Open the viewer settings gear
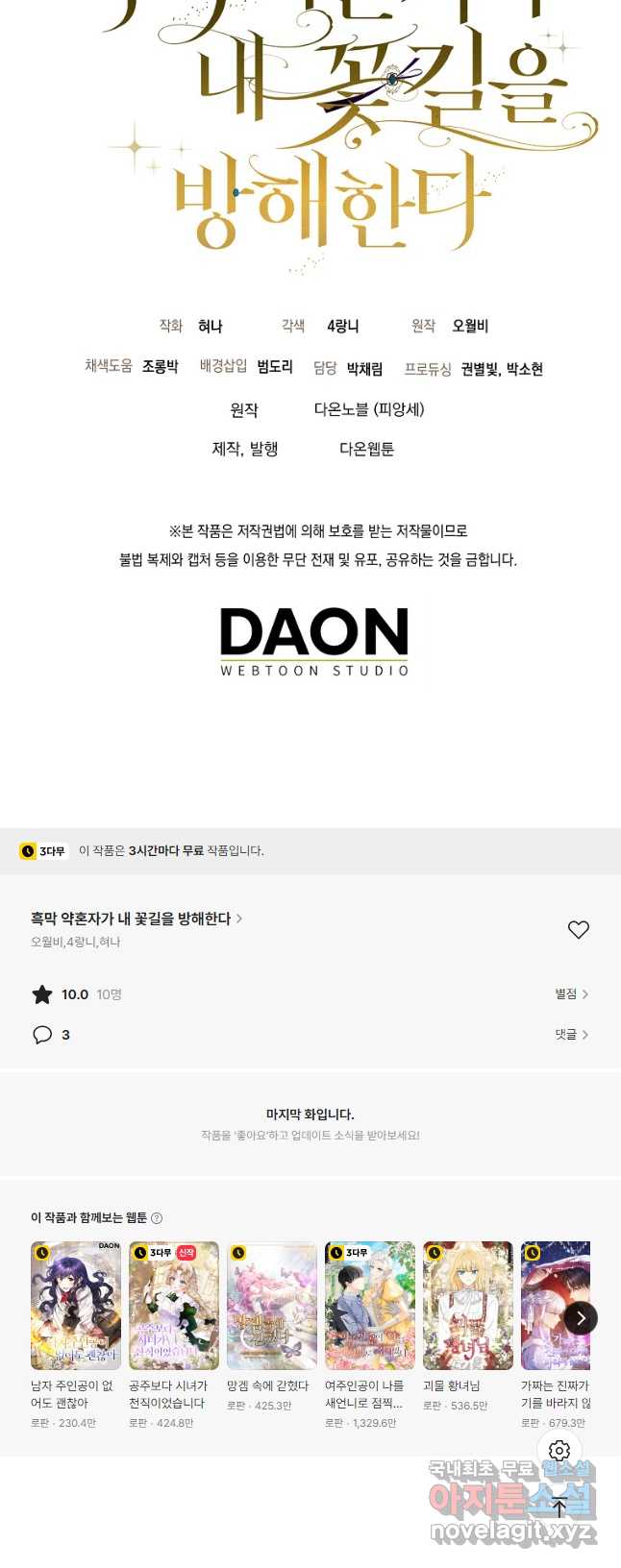This screenshot has width=621, height=1568. pos(559,1451)
